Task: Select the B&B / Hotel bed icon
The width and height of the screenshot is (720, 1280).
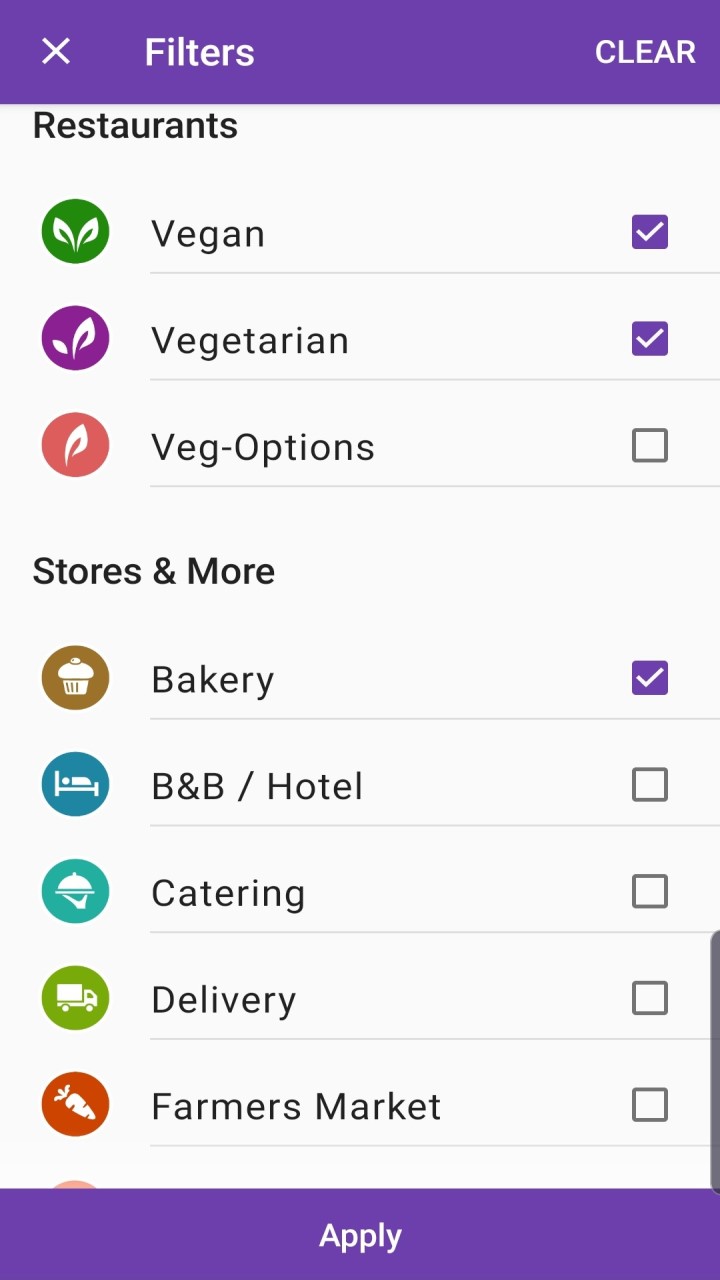Action: (75, 784)
